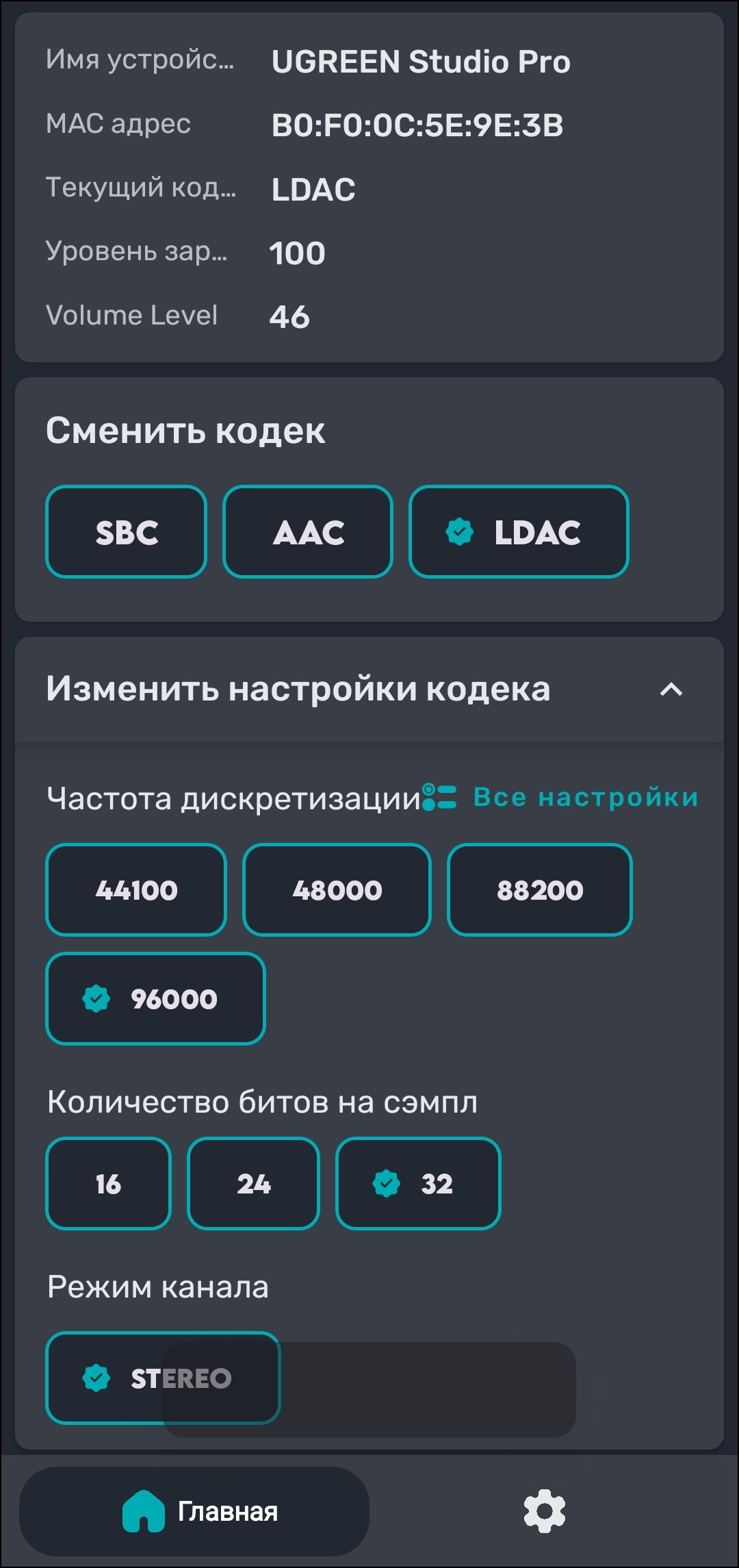Screen dimensions: 739x1568
Task: Choose the 48000 sample rate
Action: pyautogui.click(x=337, y=890)
